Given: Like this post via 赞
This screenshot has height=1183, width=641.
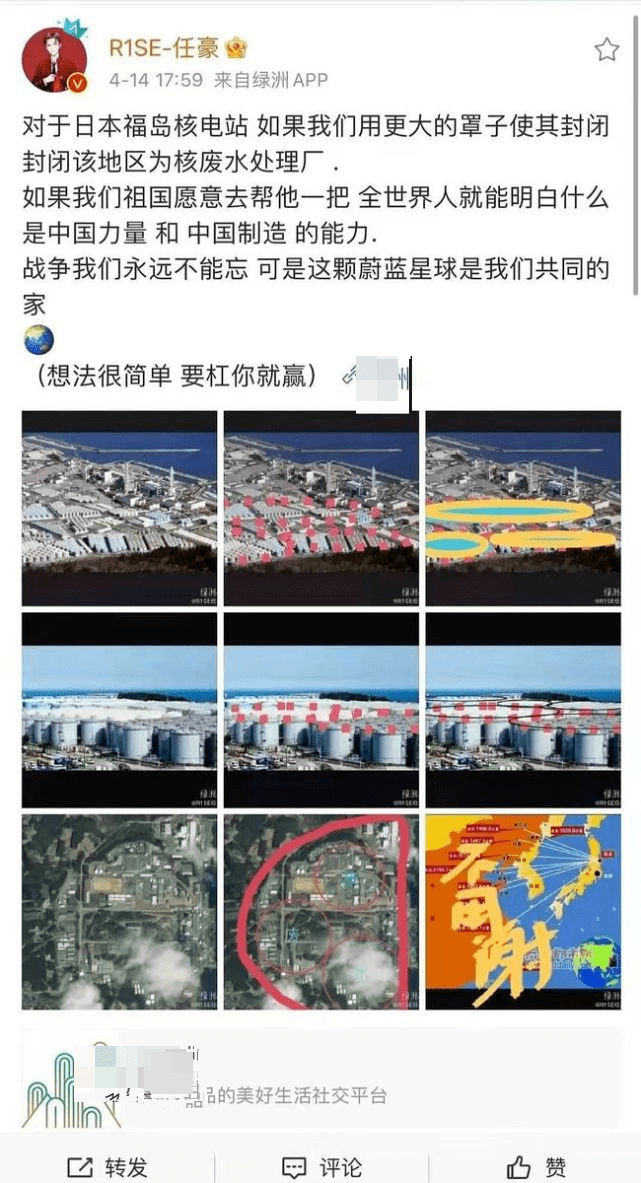Looking at the screenshot, I should (536, 1166).
